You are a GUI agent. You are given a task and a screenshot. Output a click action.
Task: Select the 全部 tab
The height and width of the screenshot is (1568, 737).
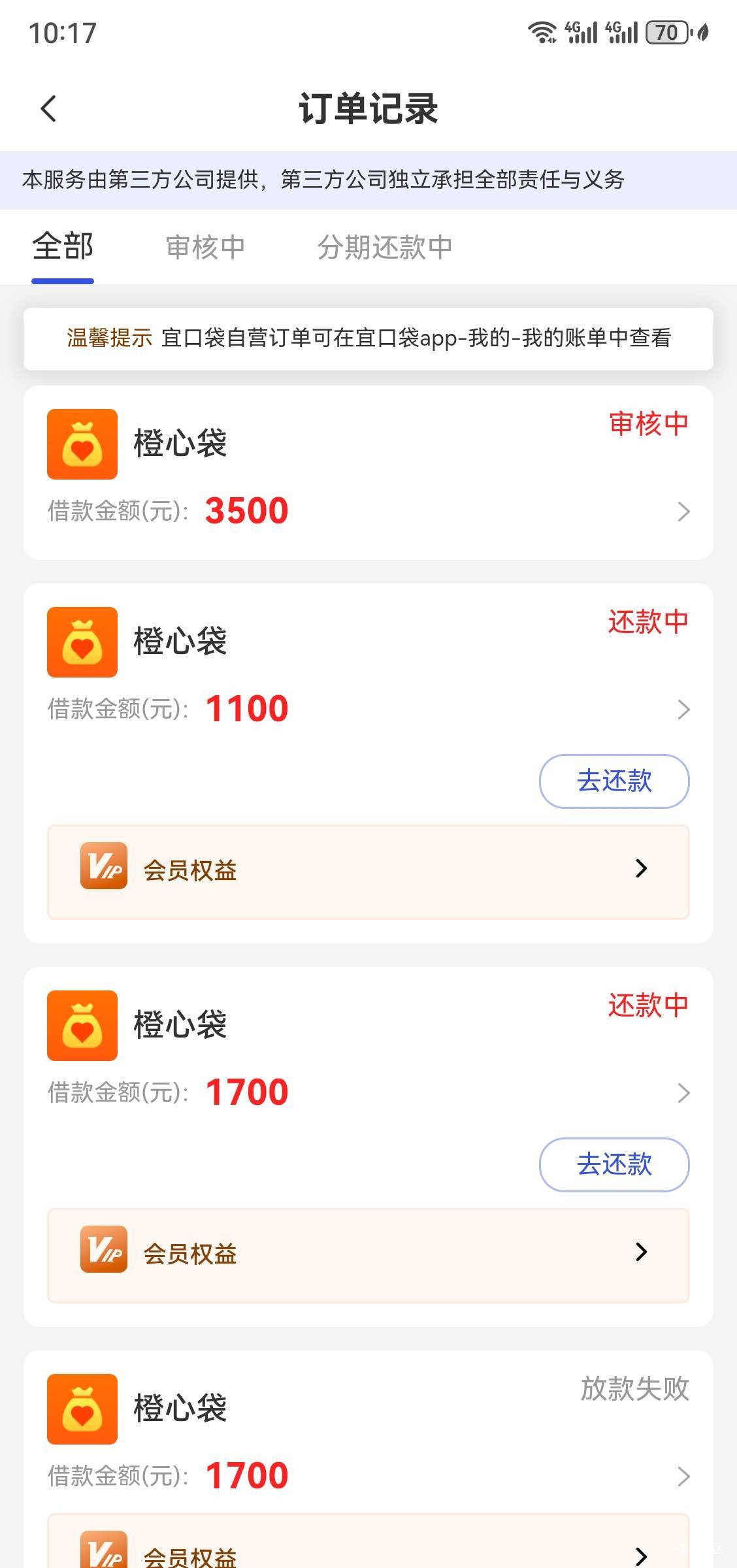tap(63, 248)
